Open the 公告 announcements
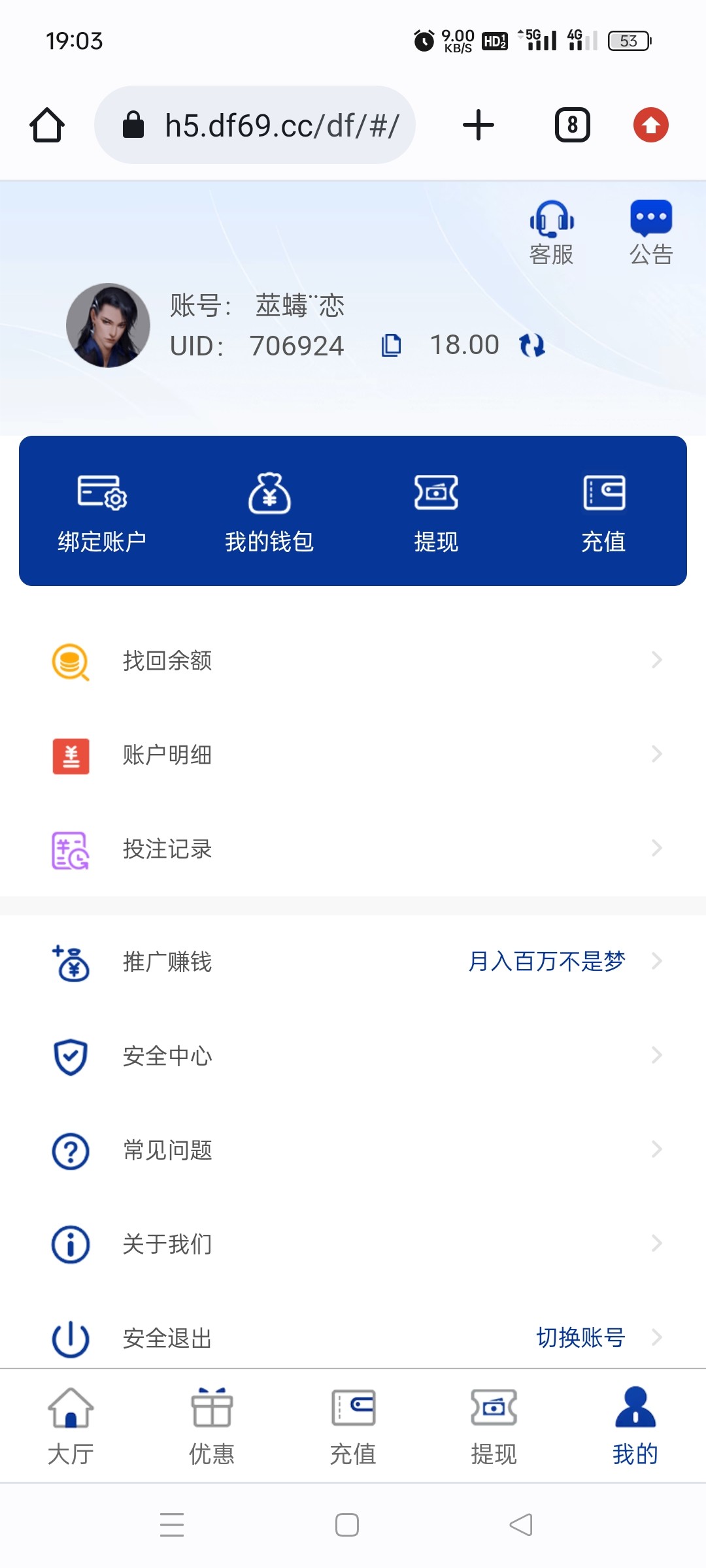Screen dimensions: 706x1568 [x=651, y=233]
